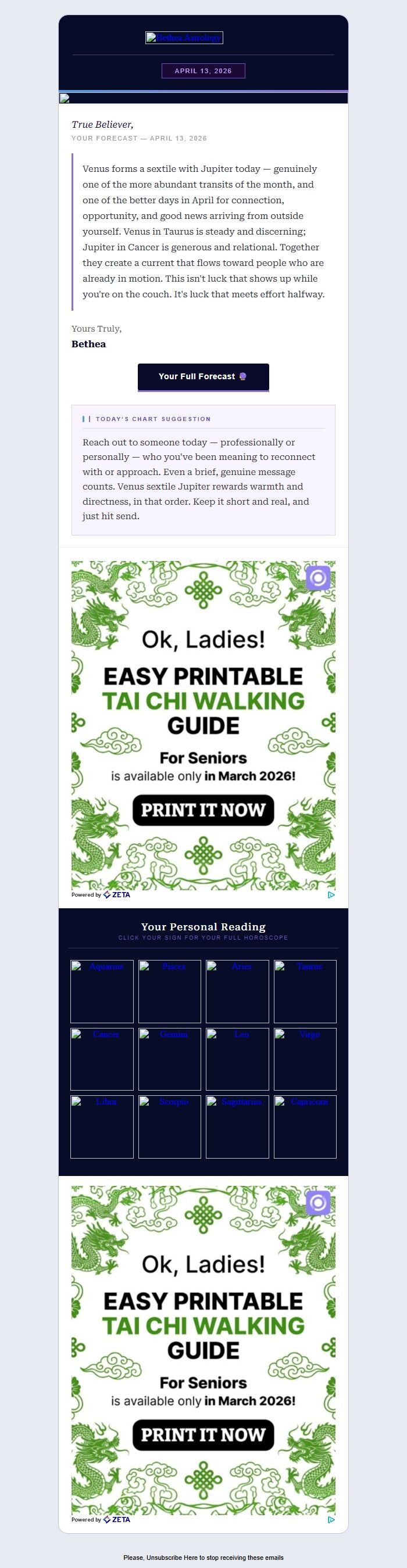Screen dimensions: 407x1568
Task: Choose the Taurus sign tile
Action: 305,991
